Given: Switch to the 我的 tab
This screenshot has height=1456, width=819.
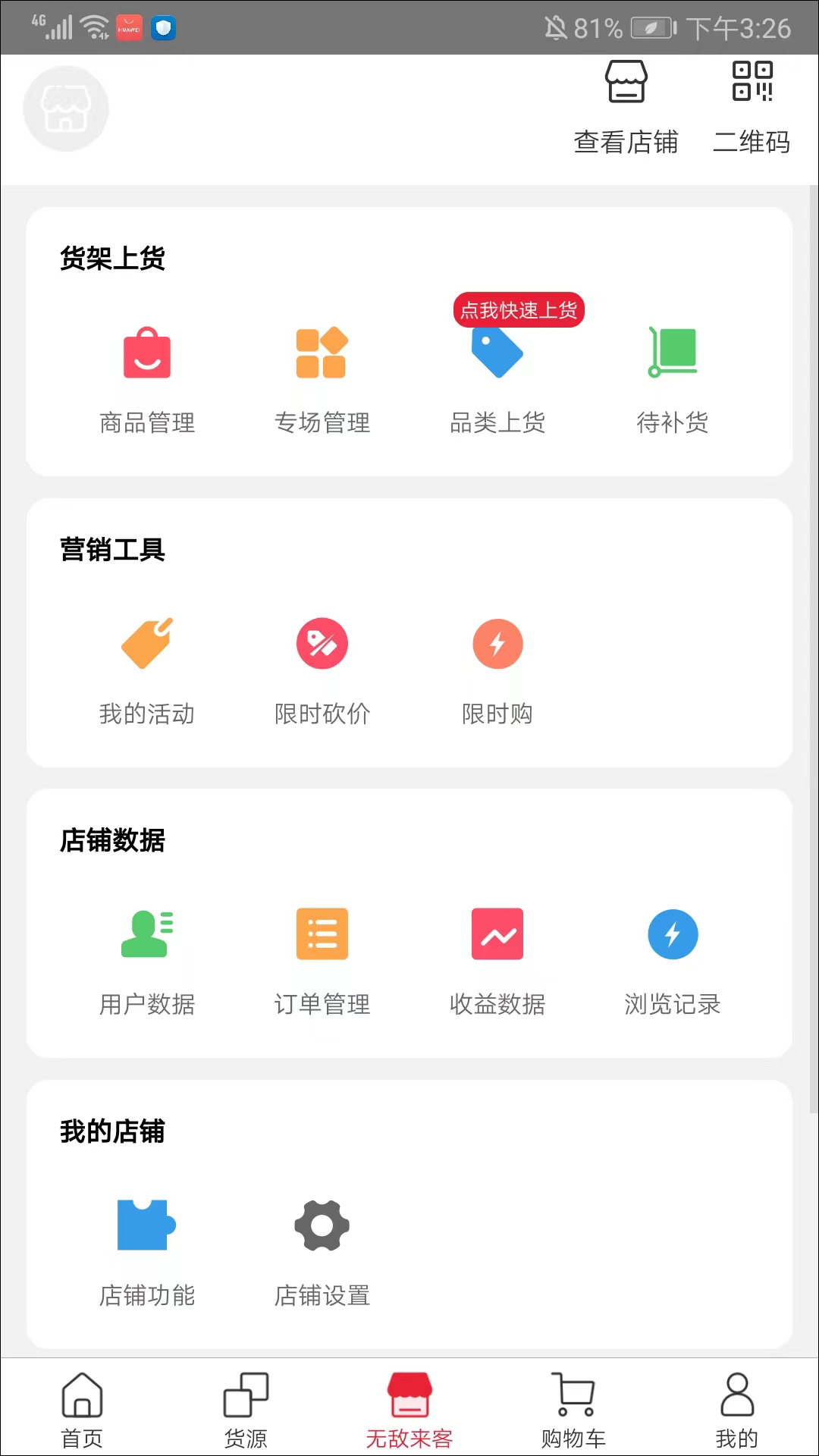Looking at the screenshot, I should click(736, 1409).
